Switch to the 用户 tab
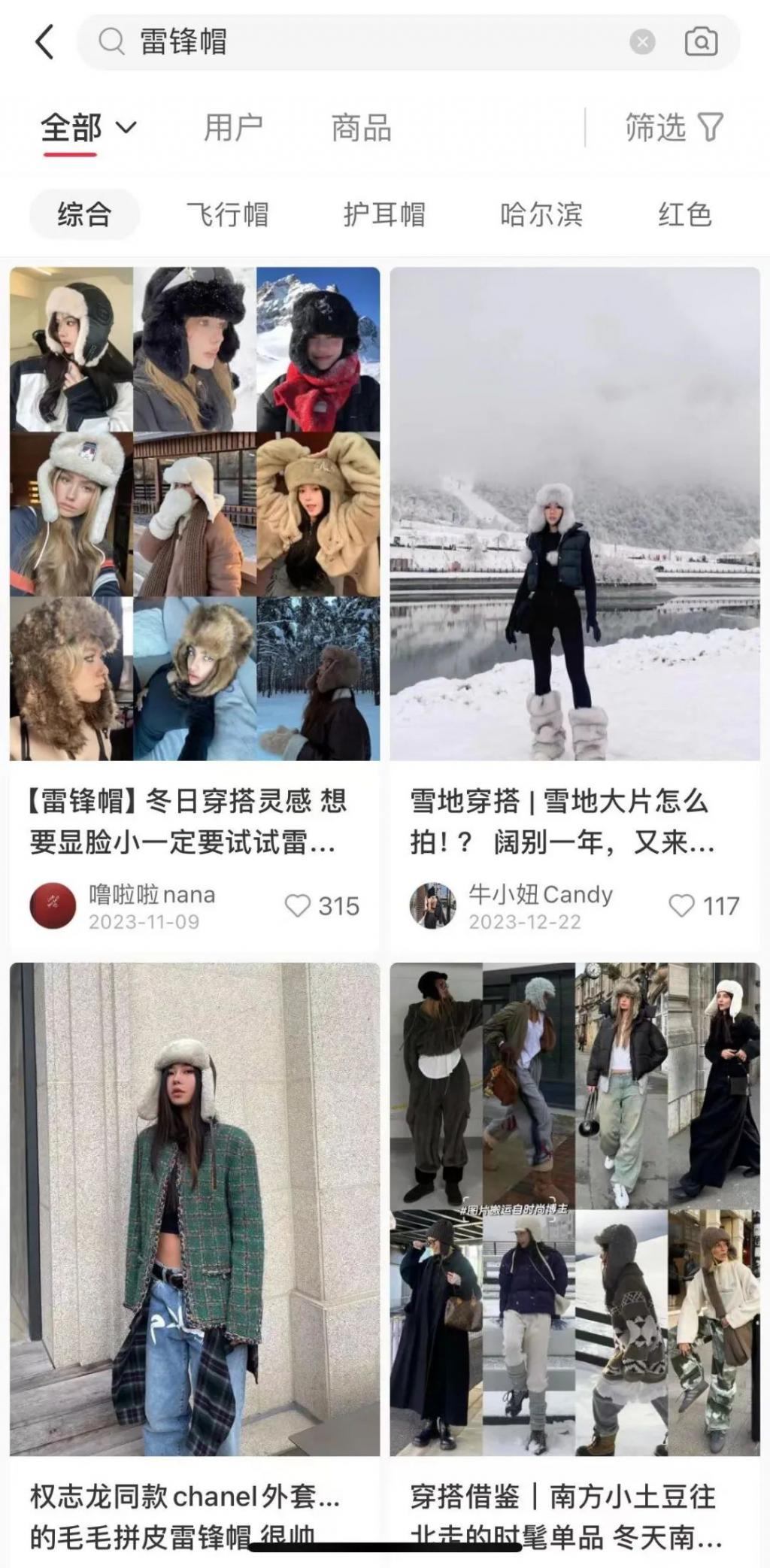The image size is (770, 1568). click(x=233, y=129)
